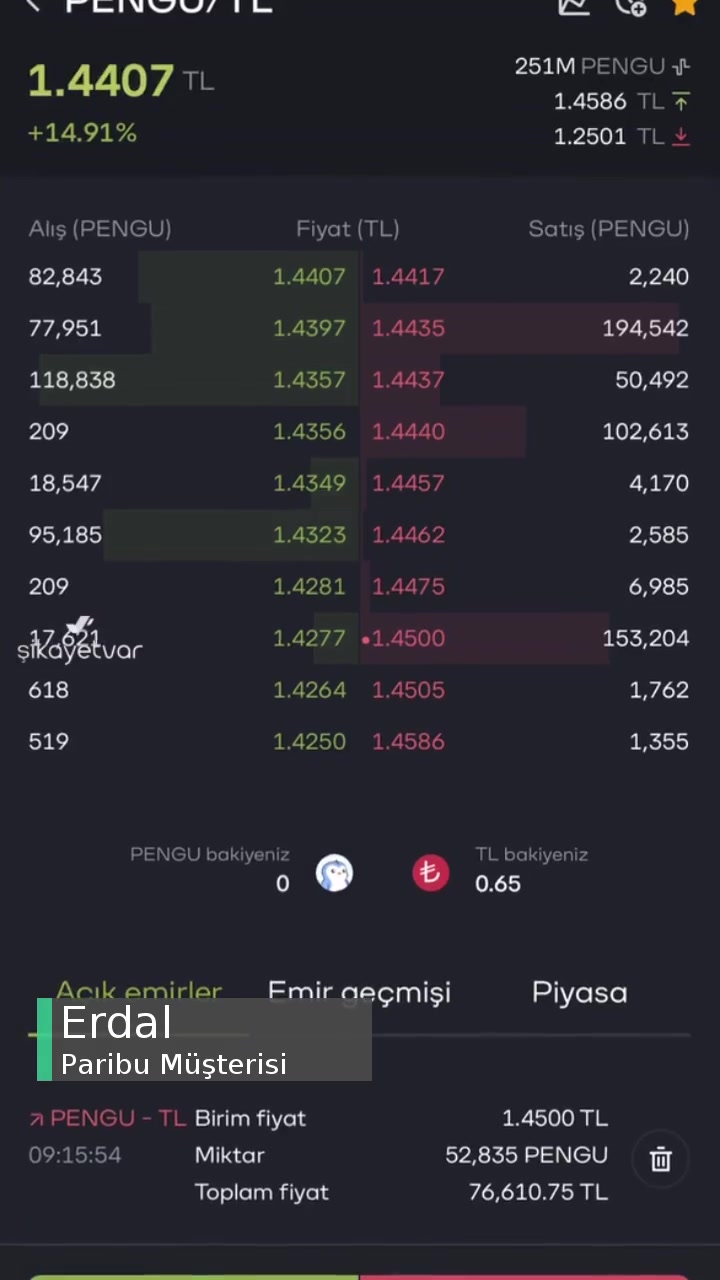Switch to the Açık emirler tab

click(x=139, y=991)
